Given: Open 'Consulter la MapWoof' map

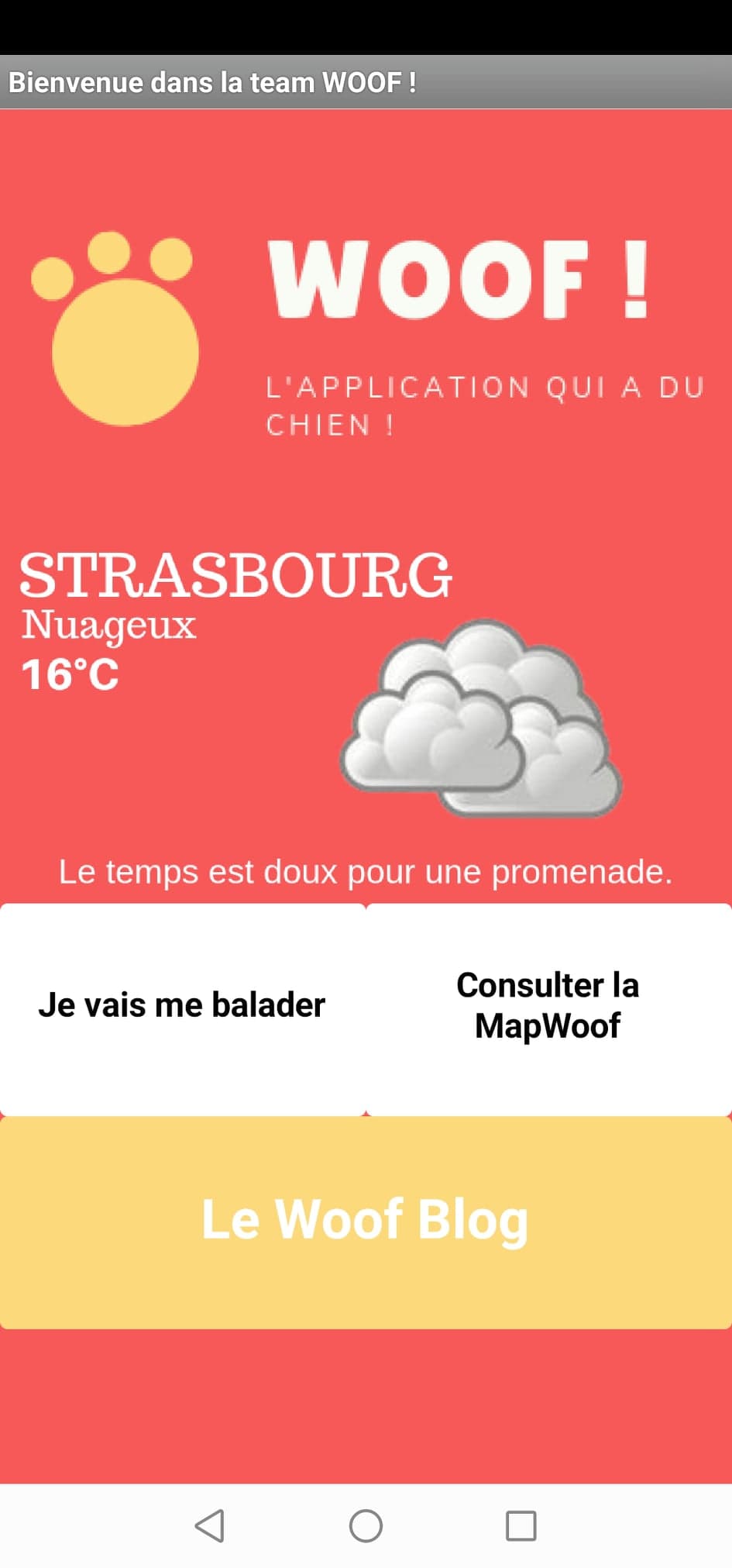Looking at the screenshot, I should [x=548, y=1008].
